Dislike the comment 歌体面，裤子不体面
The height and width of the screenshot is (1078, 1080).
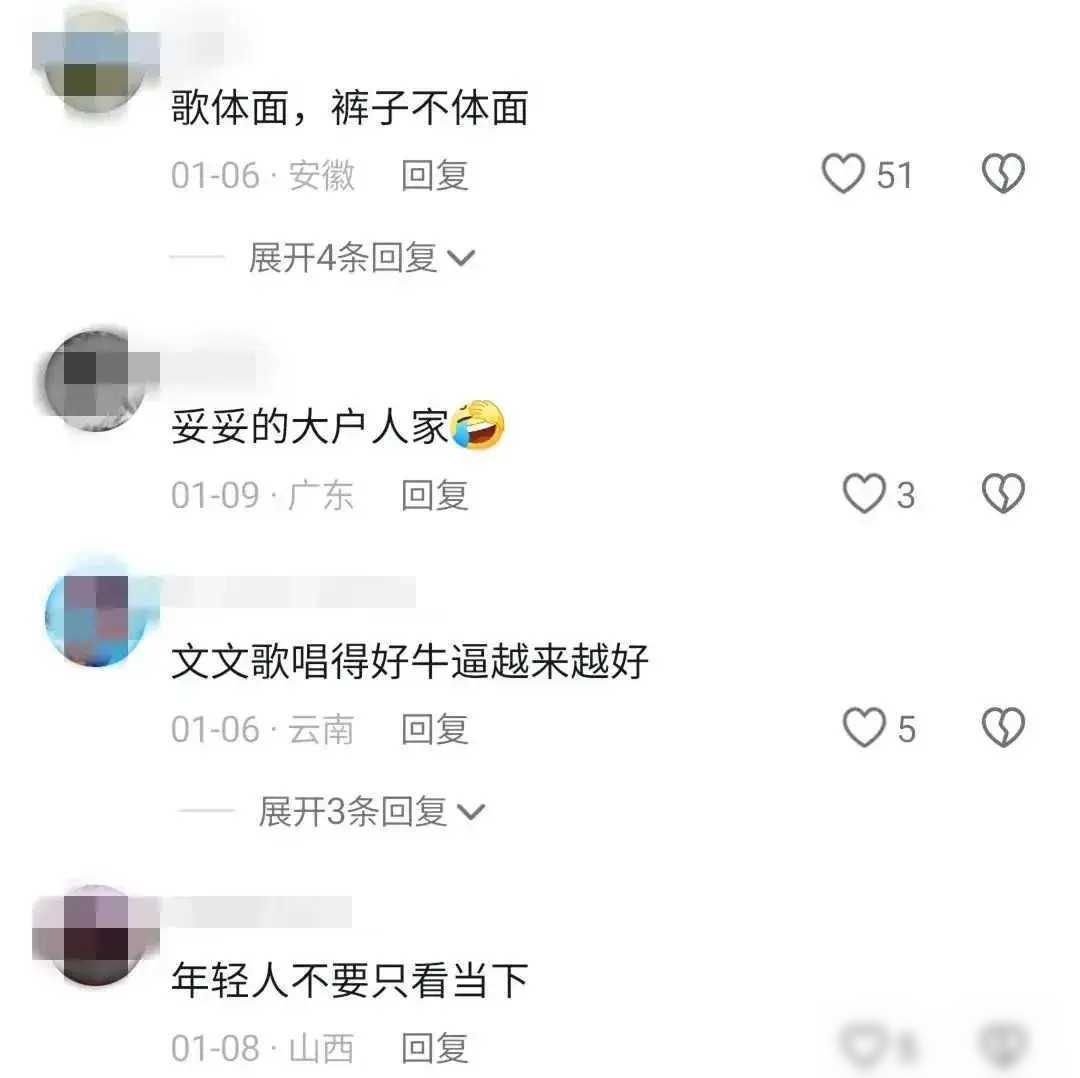pyautogui.click(x=1003, y=175)
